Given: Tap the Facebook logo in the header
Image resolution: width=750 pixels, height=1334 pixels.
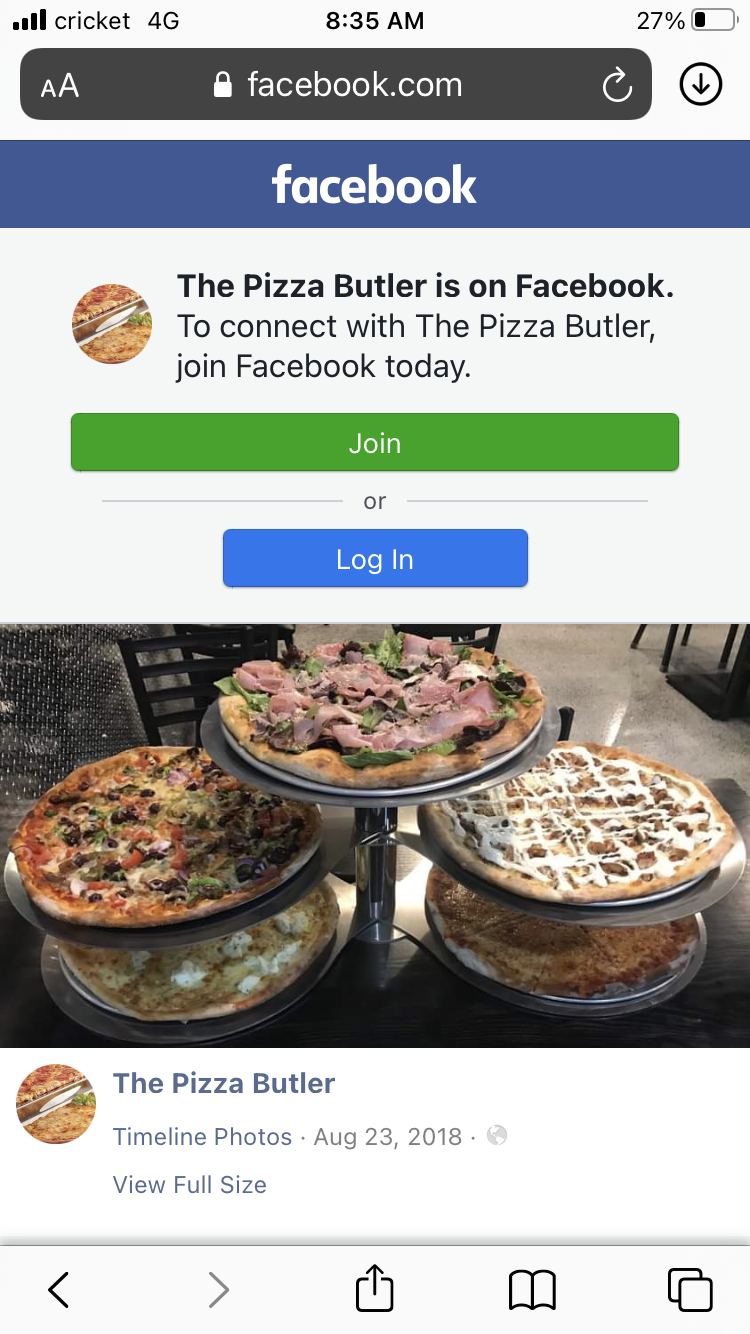Looking at the screenshot, I should click(x=375, y=185).
